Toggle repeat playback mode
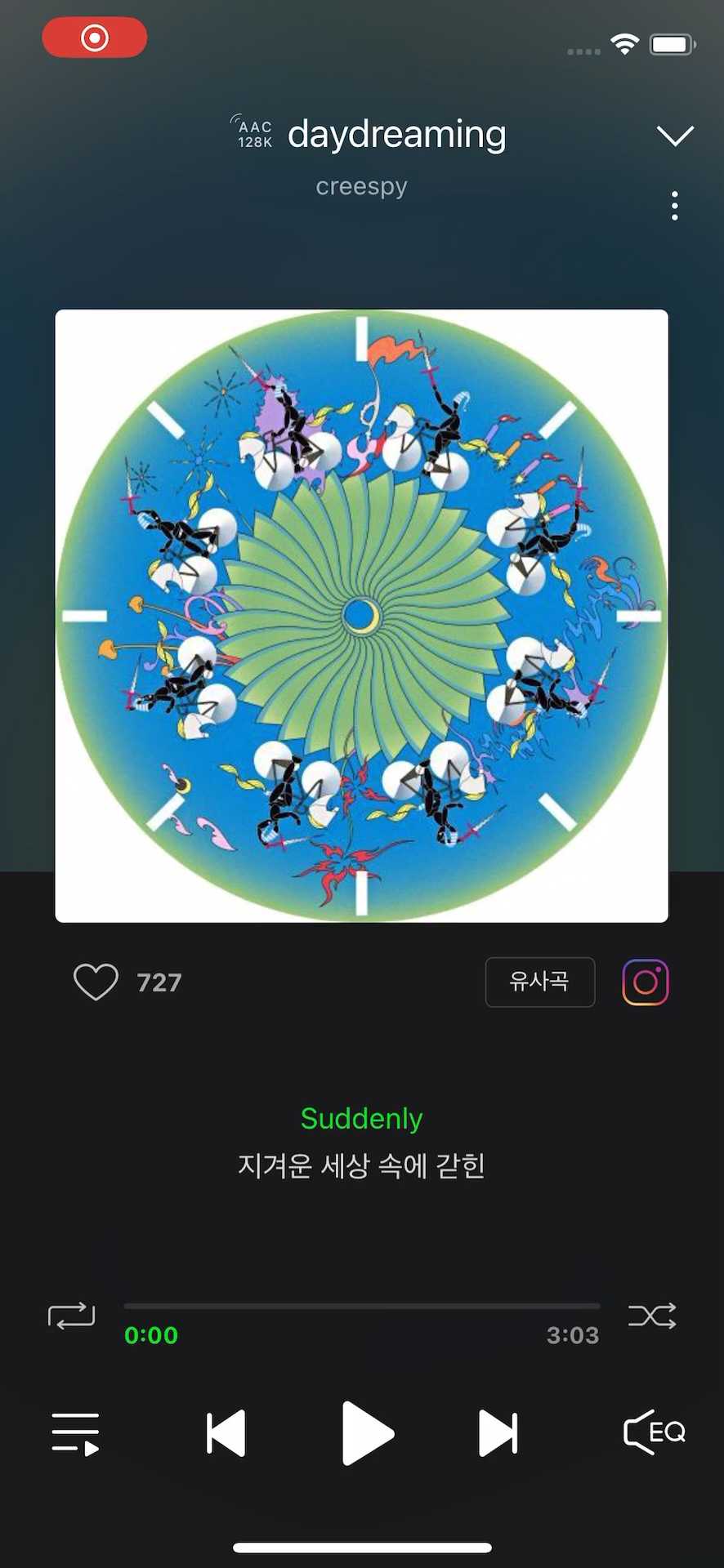 point(71,1316)
